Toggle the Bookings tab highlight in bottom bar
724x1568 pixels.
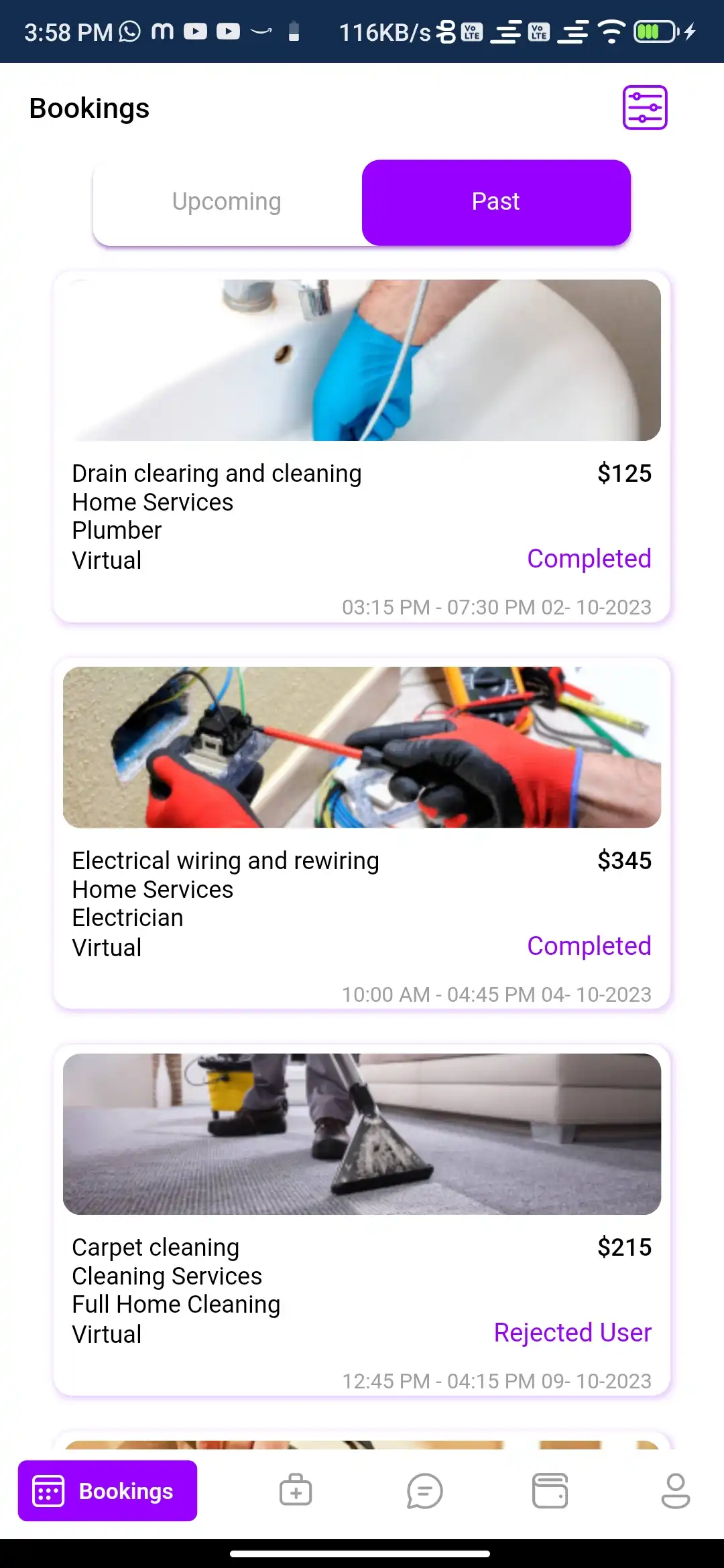(109, 1492)
